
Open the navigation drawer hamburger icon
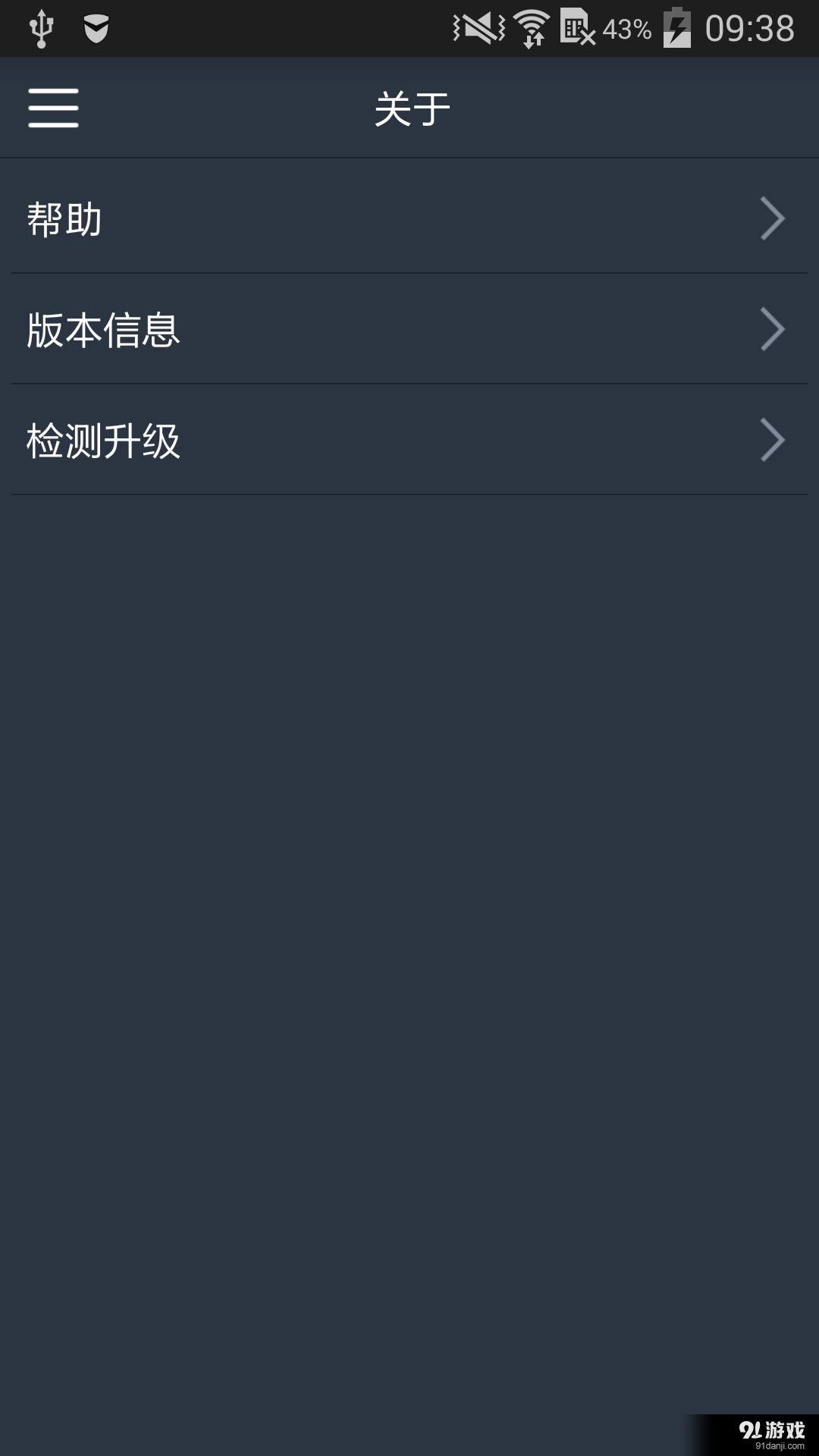point(53,108)
